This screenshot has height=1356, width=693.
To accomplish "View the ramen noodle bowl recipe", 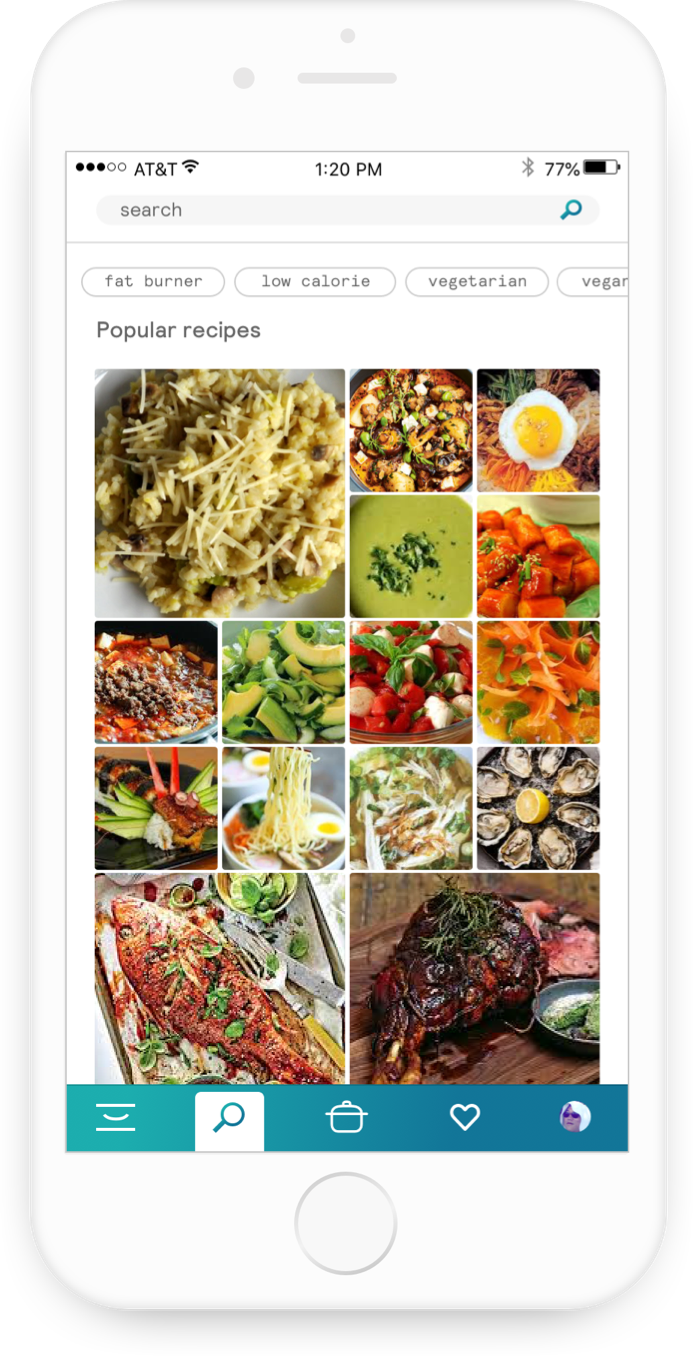I will tap(283, 808).
